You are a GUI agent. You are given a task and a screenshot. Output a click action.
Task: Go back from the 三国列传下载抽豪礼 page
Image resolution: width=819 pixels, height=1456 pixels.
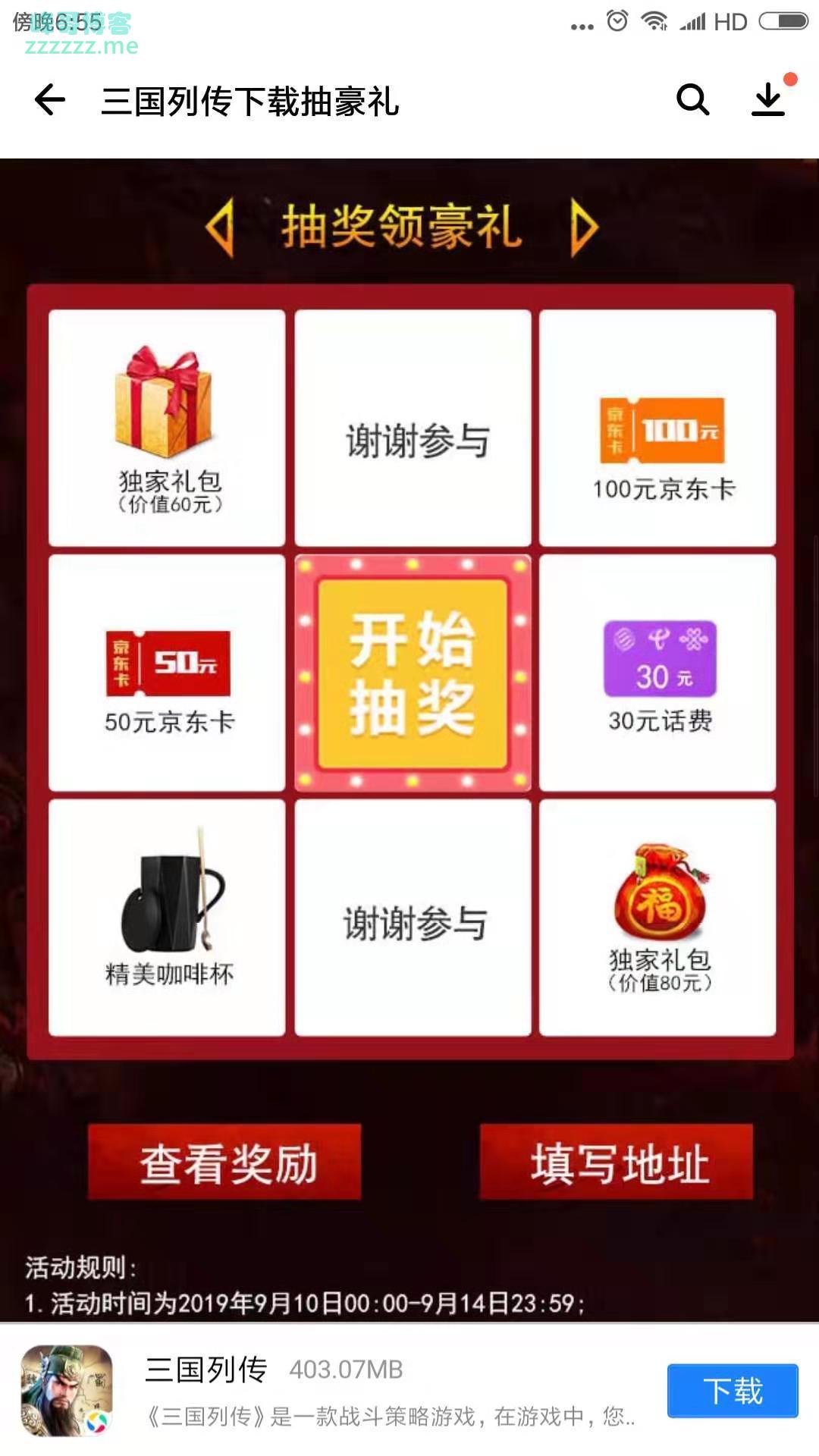(x=50, y=100)
